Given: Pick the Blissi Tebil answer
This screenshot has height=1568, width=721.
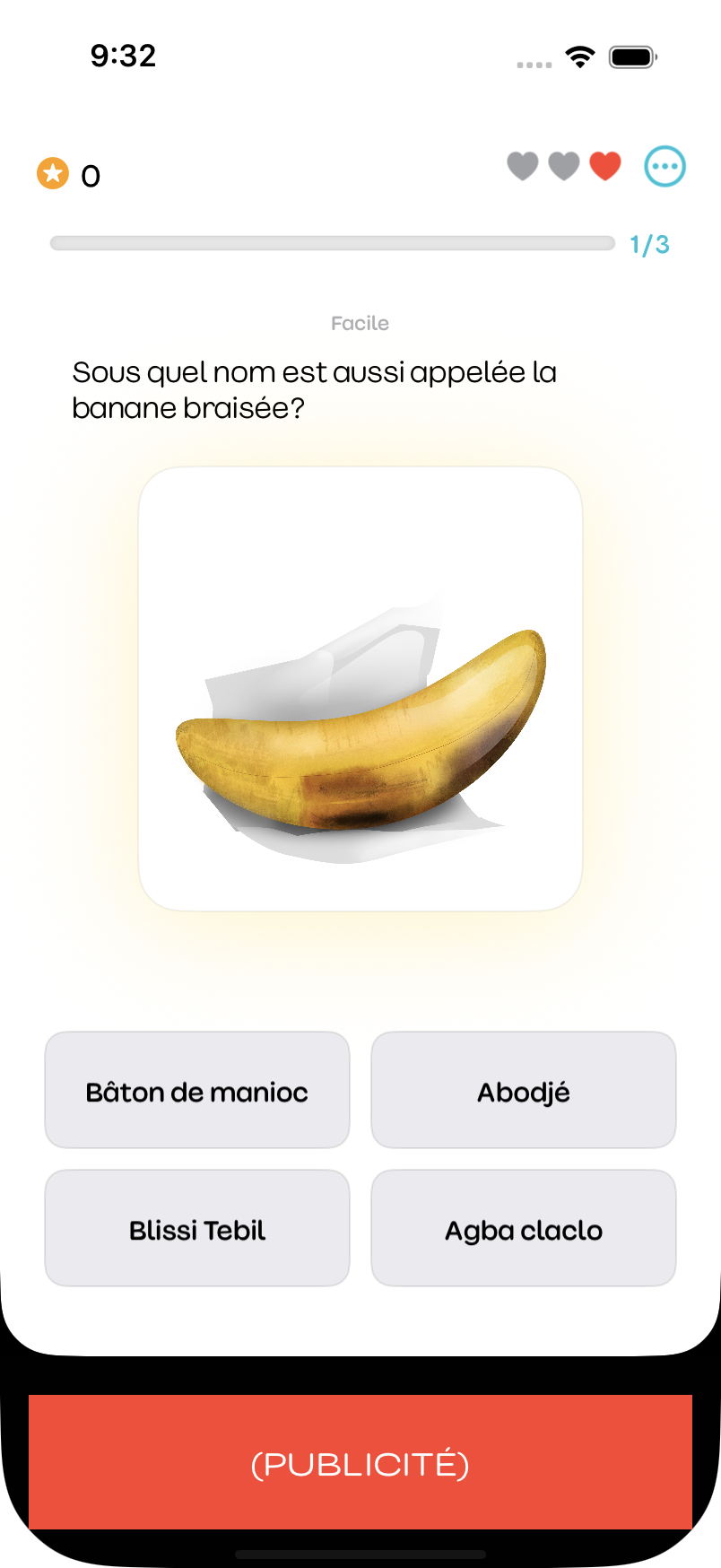Looking at the screenshot, I should pos(197,1228).
